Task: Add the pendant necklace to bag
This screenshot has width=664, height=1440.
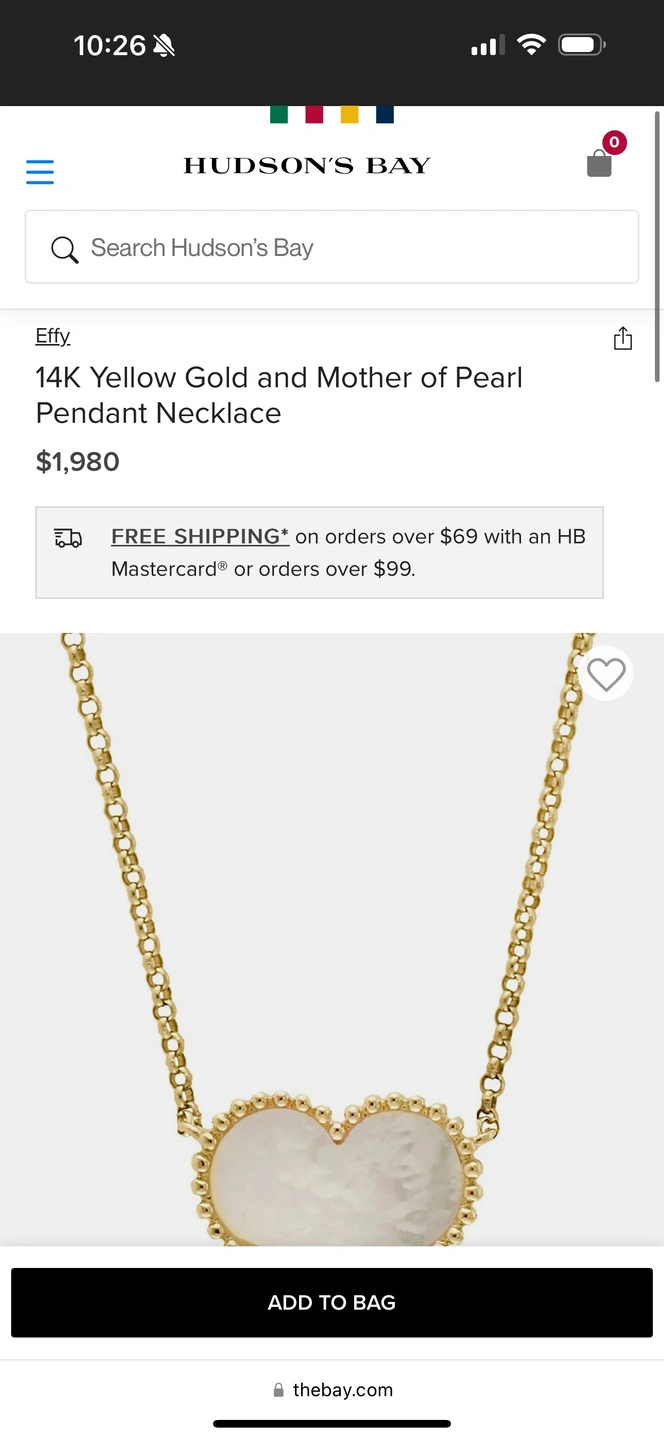Action: point(332,1302)
